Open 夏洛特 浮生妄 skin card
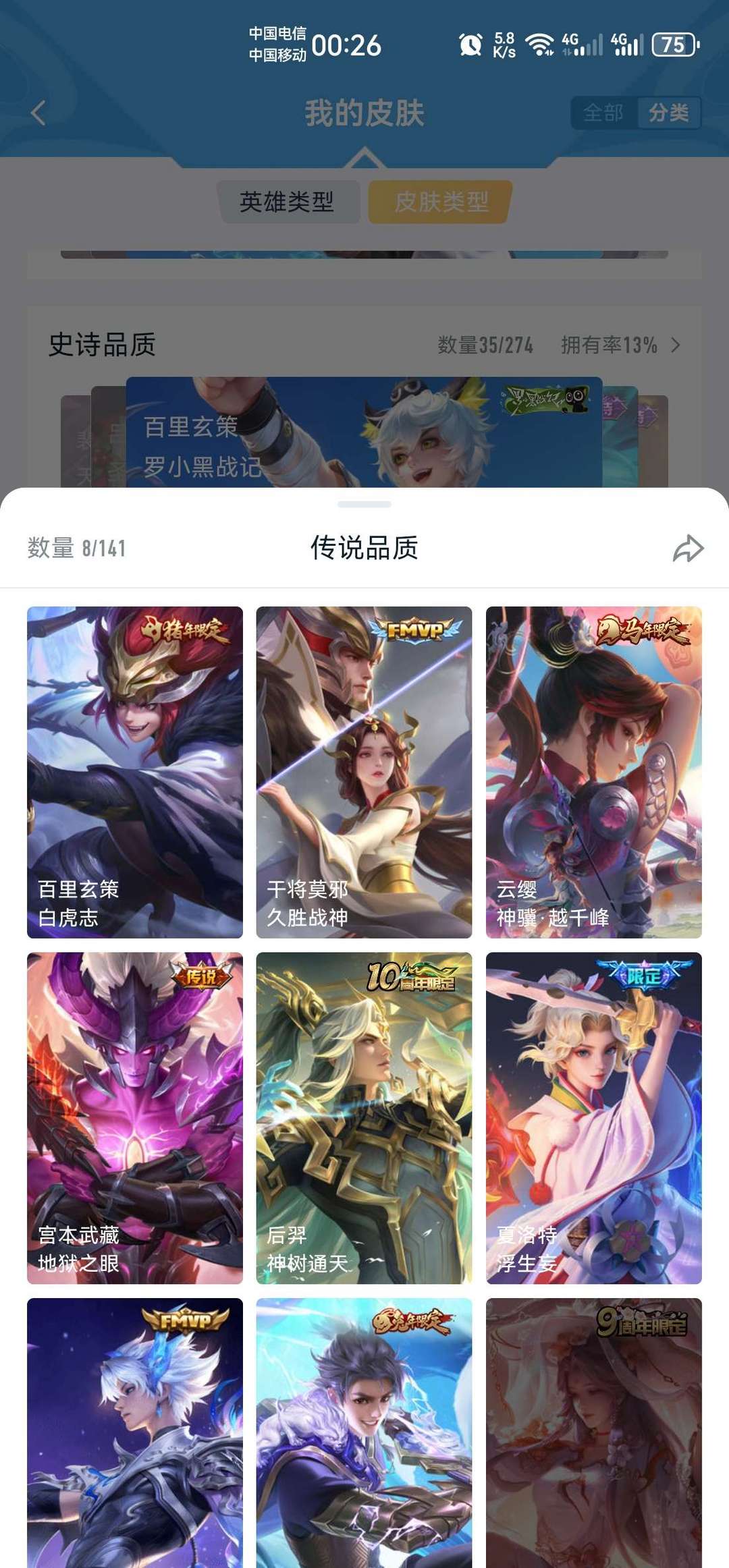729x1568 pixels. pyautogui.click(x=593, y=1117)
